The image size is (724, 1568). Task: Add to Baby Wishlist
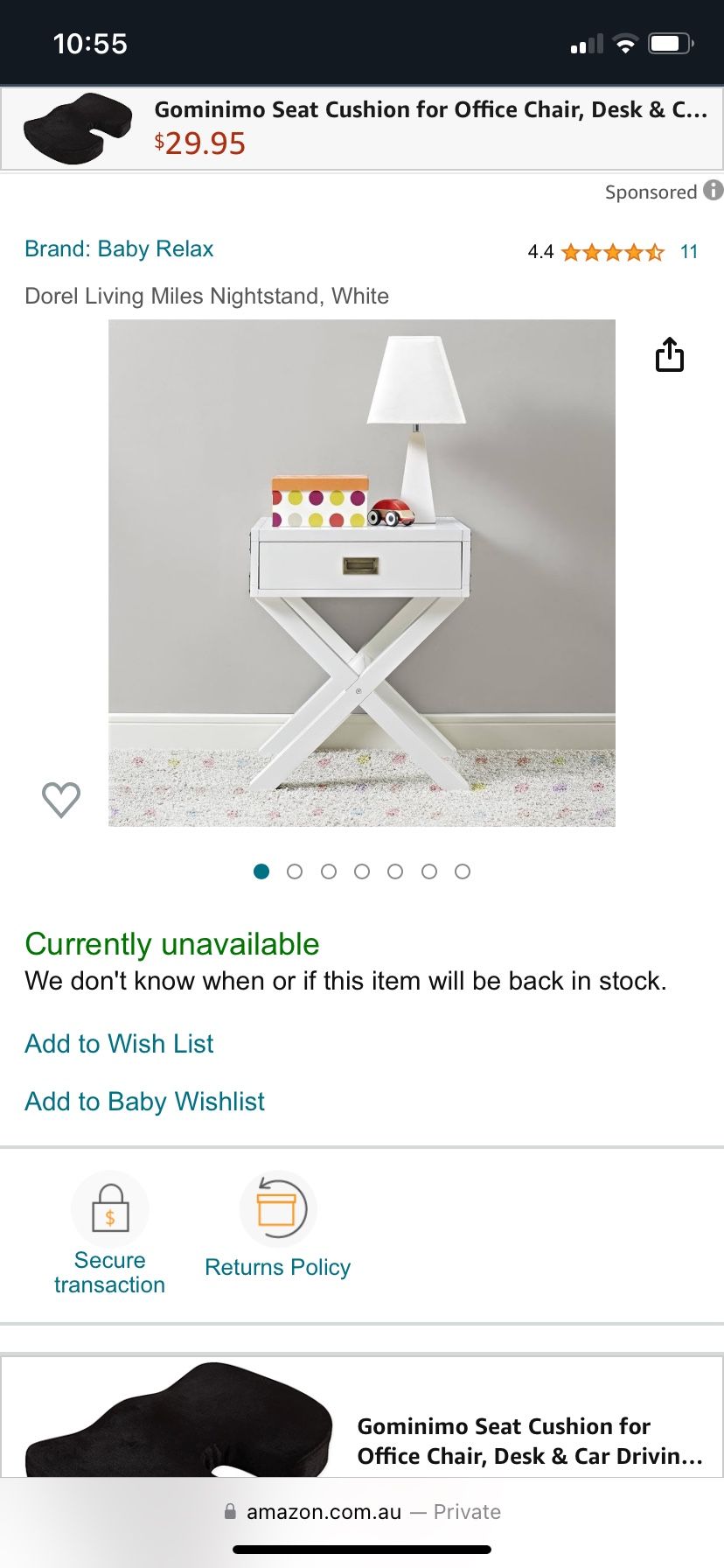(144, 1102)
